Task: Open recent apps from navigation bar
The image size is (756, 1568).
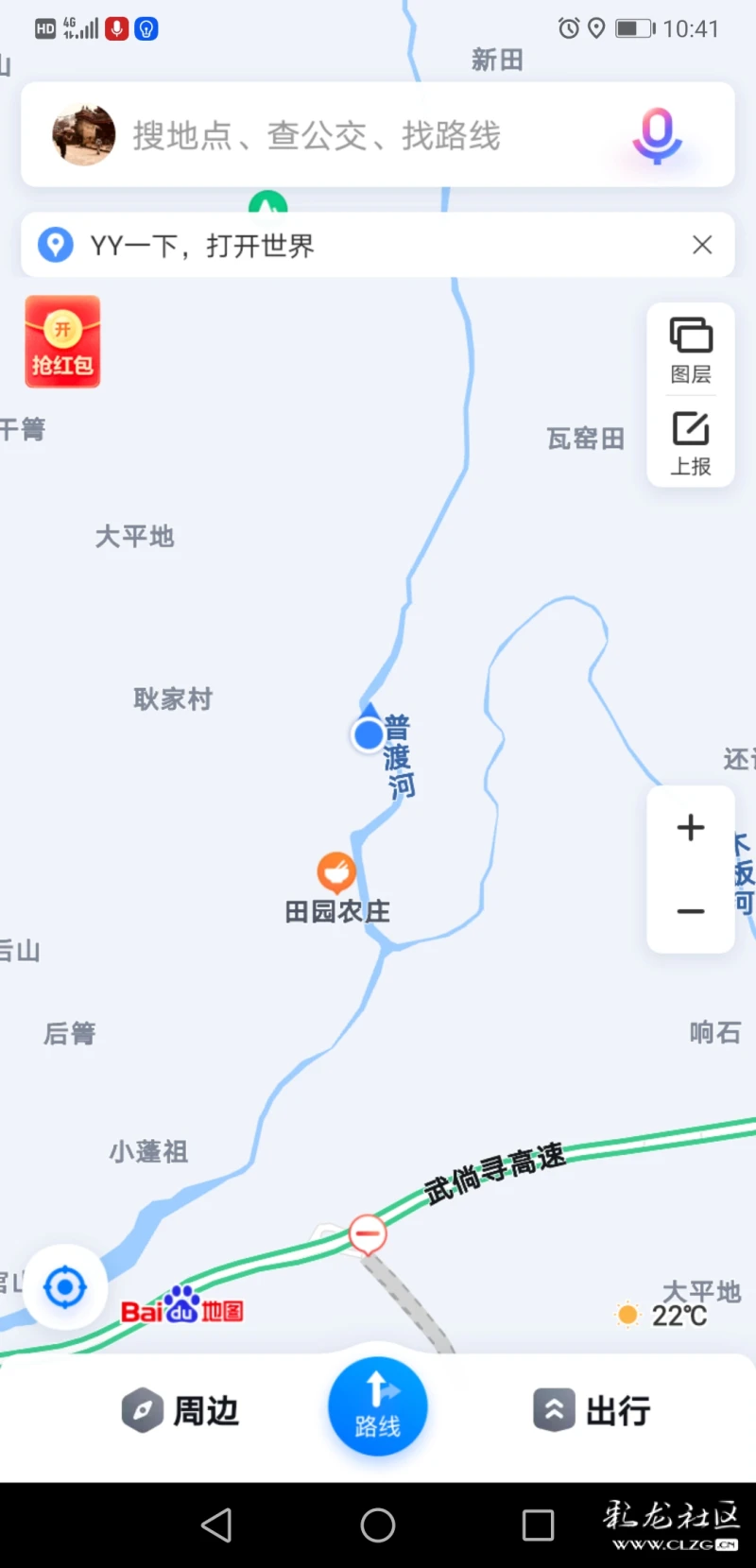Action: click(x=539, y=1525)
